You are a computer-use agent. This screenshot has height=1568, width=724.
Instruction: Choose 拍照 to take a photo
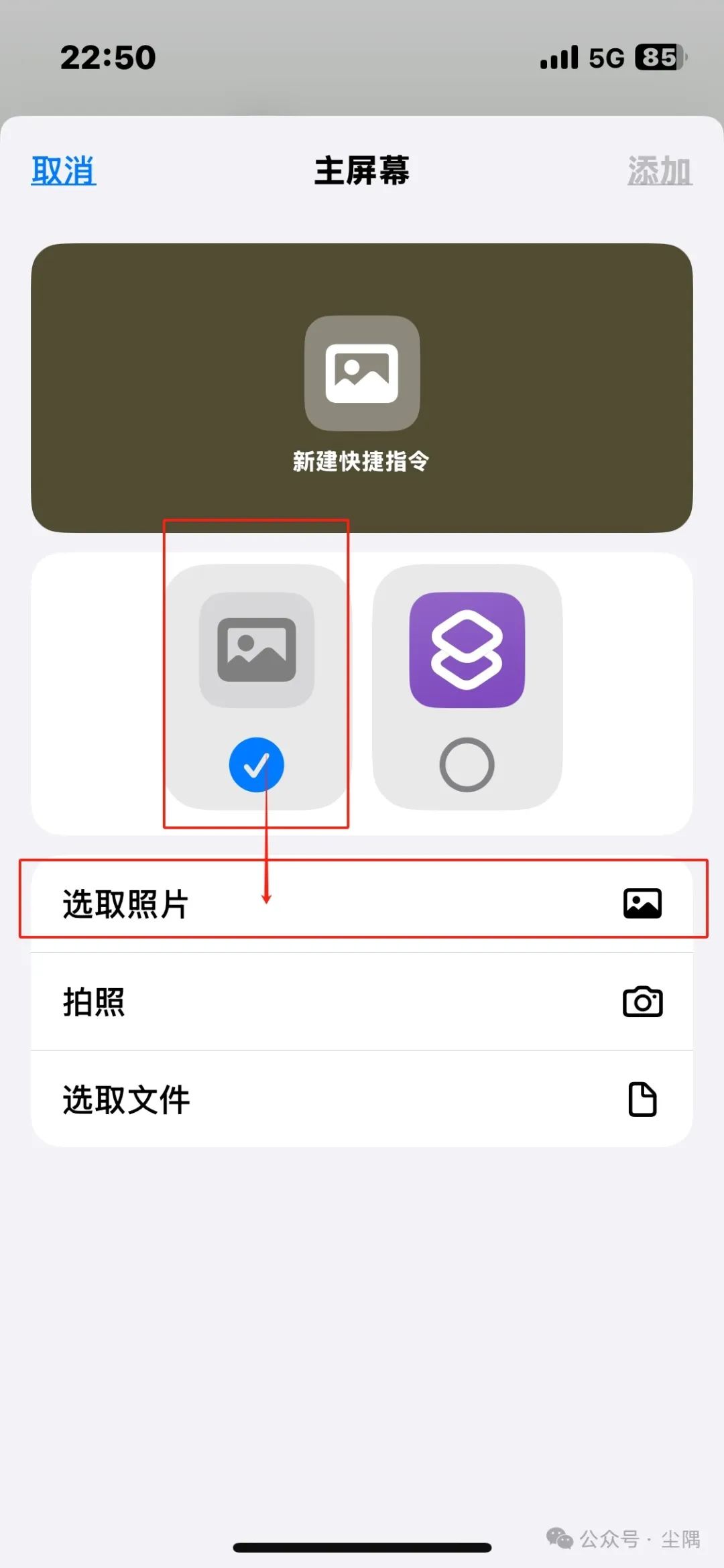click(362, 1002)
